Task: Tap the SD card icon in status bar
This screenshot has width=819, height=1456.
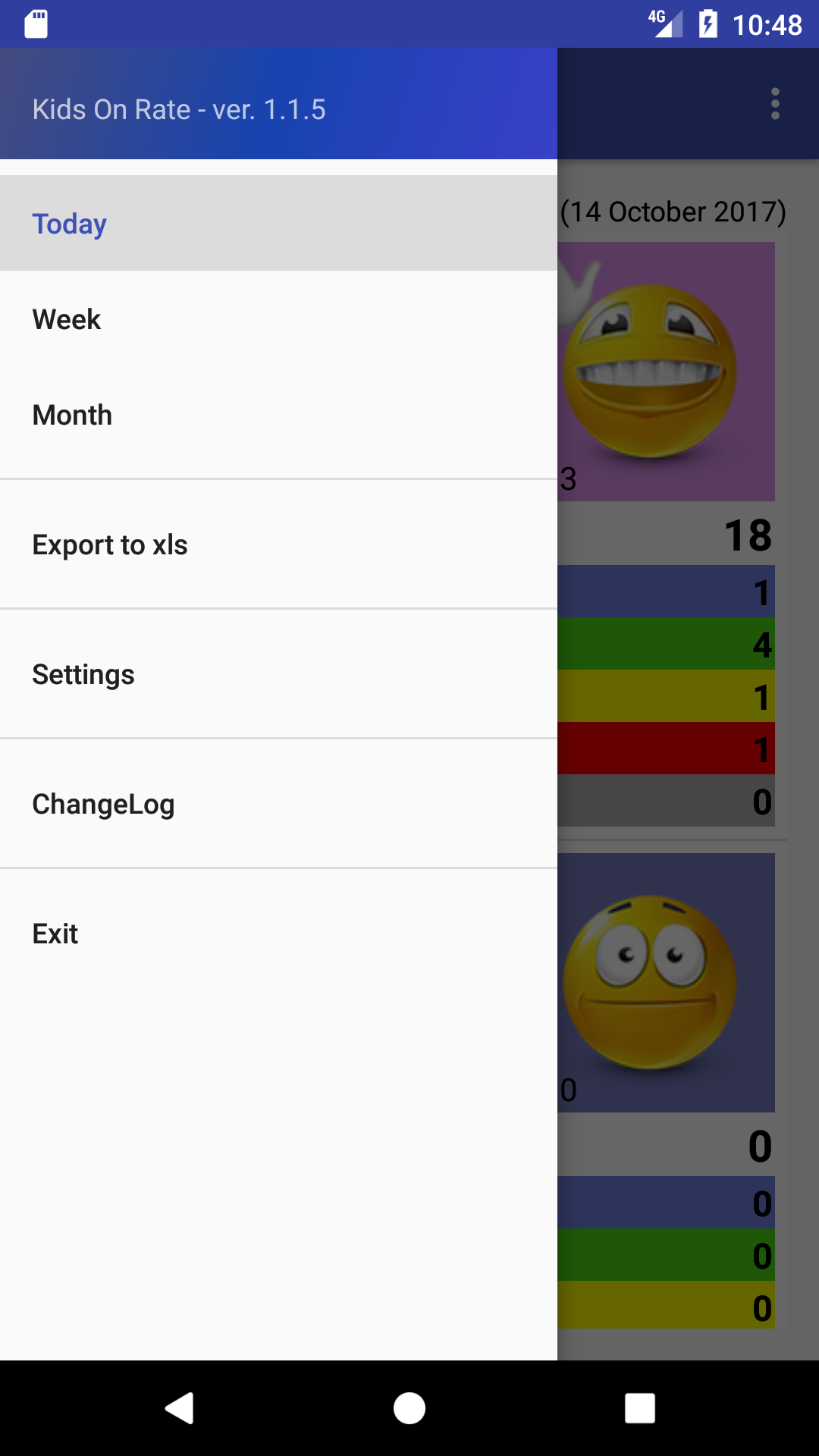Action: pos(34,24)
